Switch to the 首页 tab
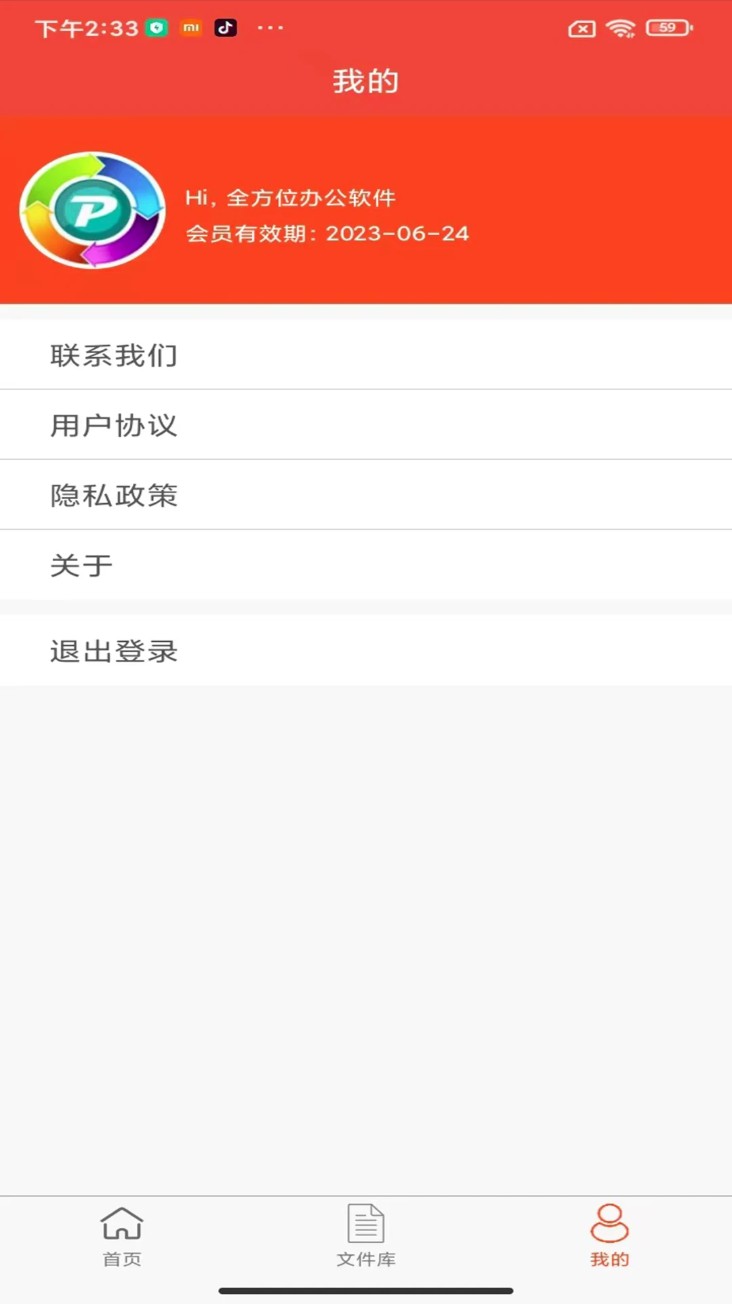732x1304 pixels. coord(120,1238)
